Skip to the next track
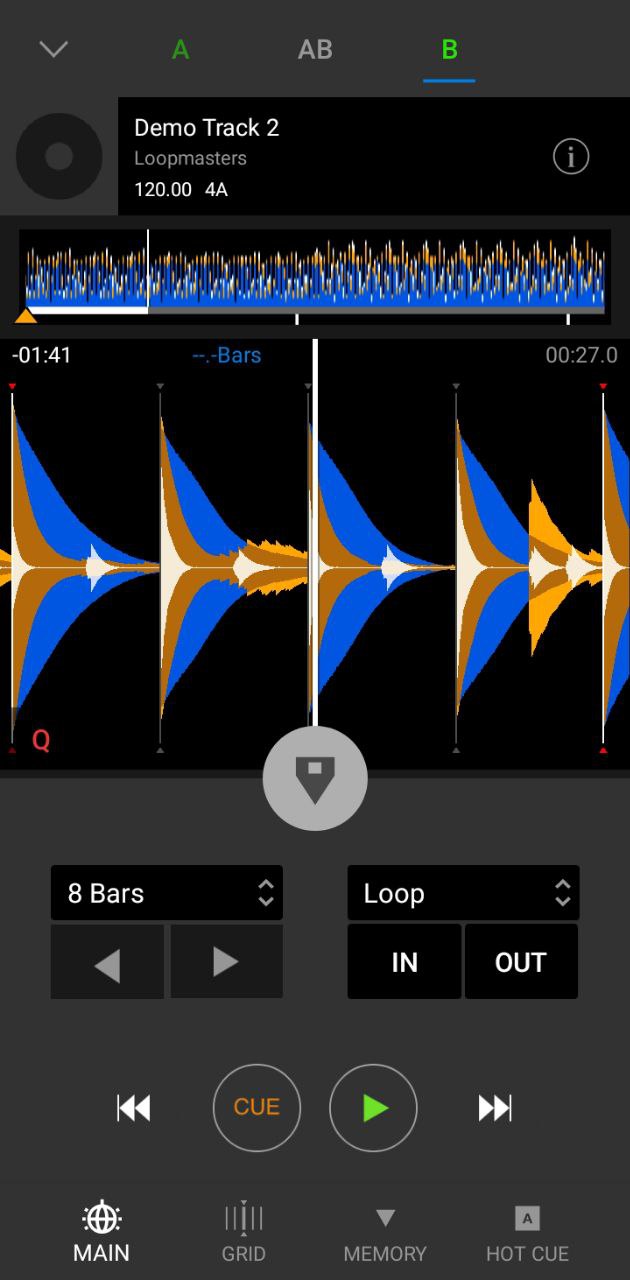 click(495, 1107)
